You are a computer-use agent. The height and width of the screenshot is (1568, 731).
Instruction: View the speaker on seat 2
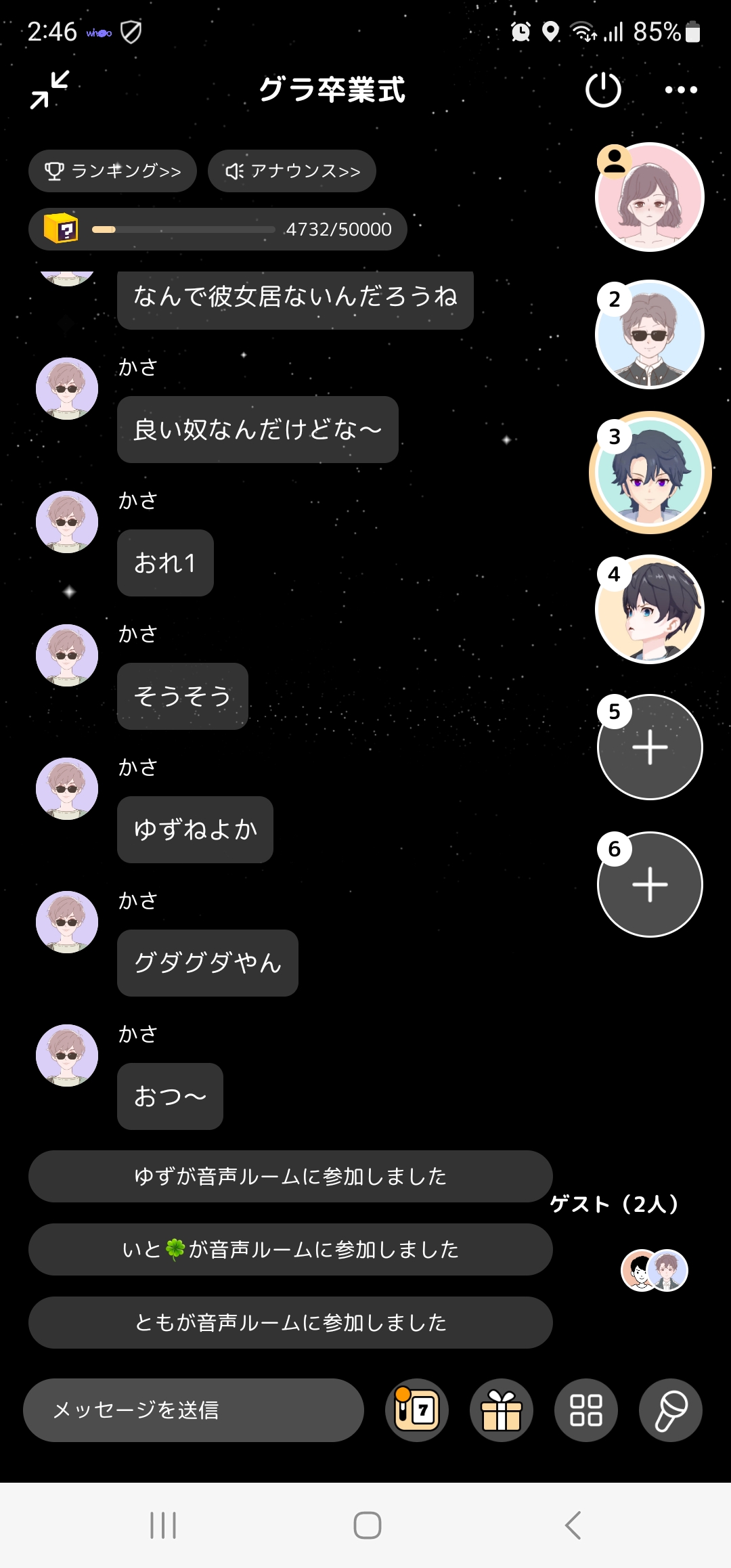pos(650,335)
